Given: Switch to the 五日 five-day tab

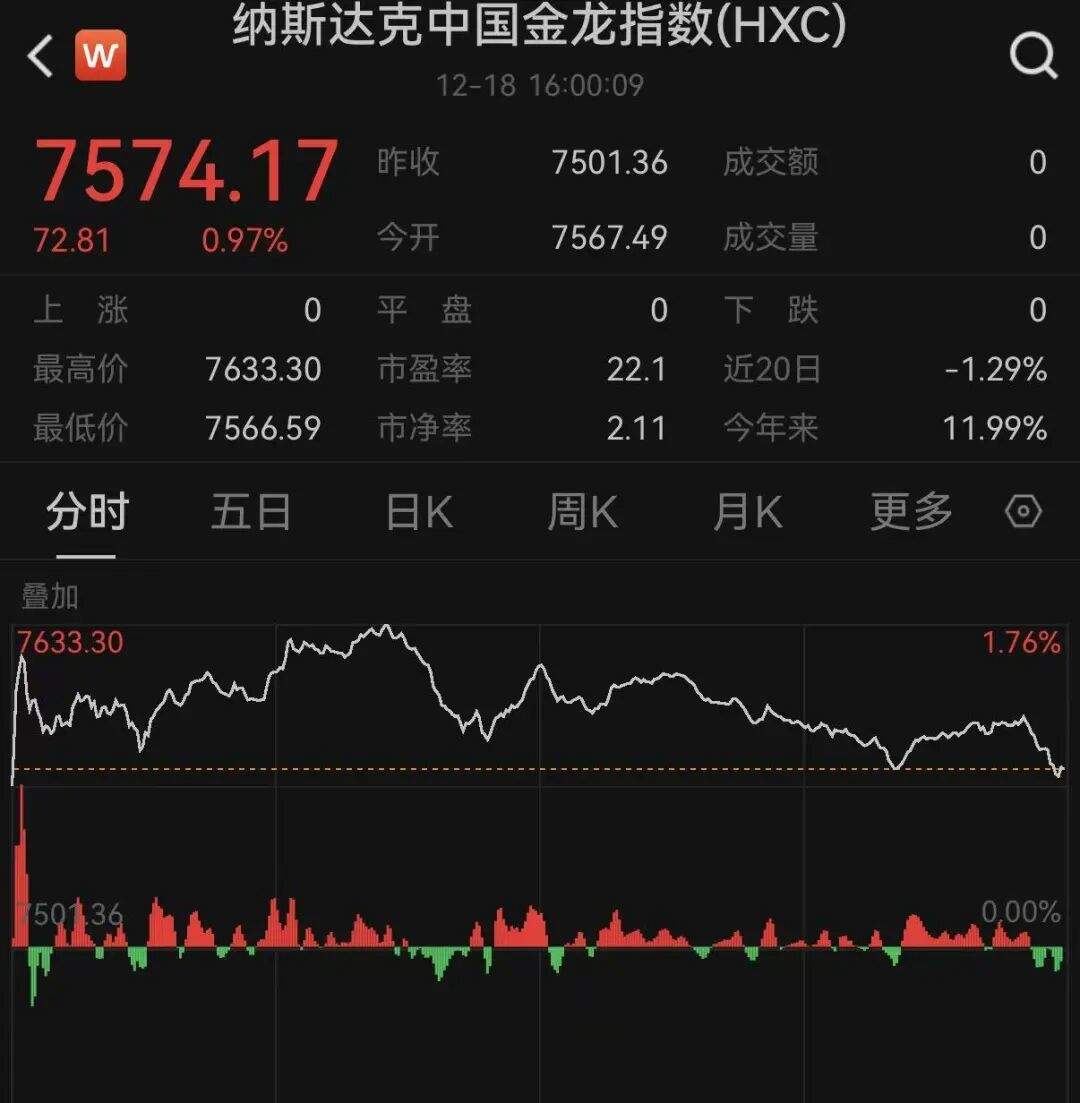Looking at the screenshot, I should tap(251, 511).
